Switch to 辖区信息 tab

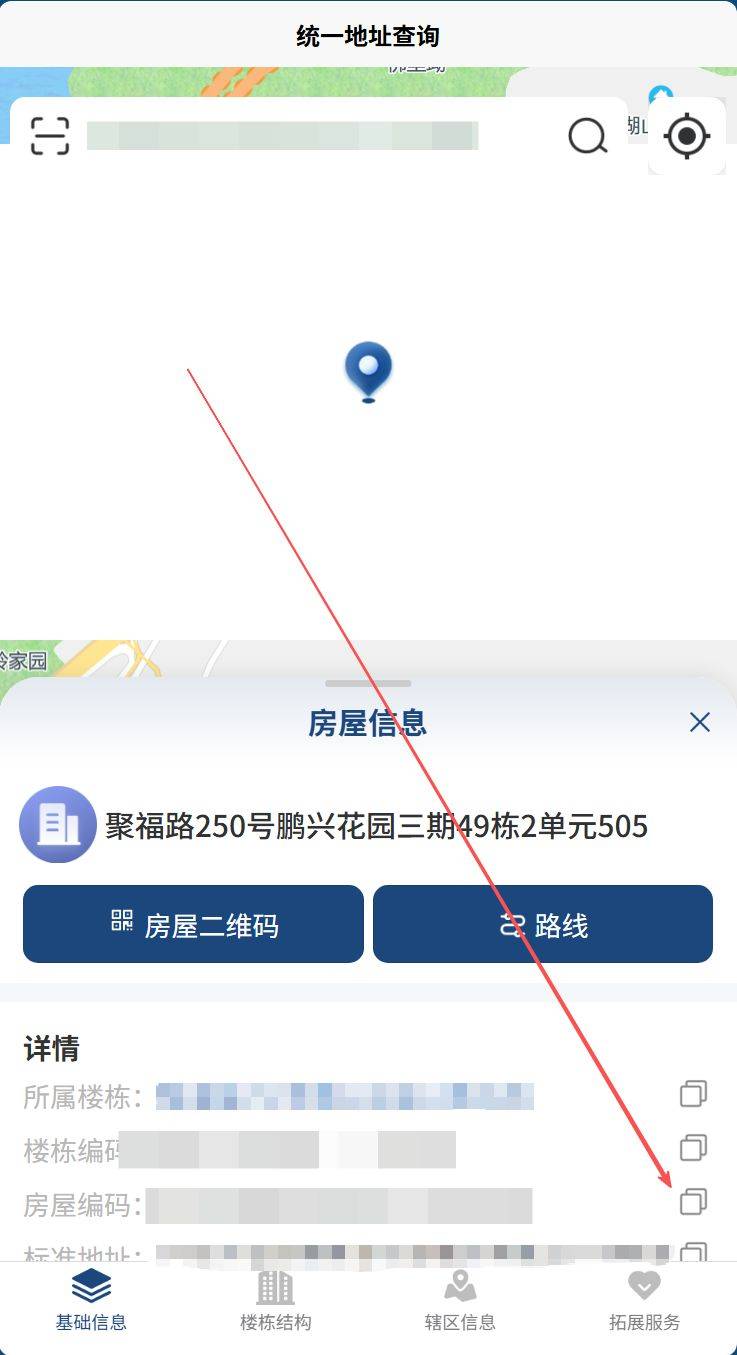click(460, 1301)
